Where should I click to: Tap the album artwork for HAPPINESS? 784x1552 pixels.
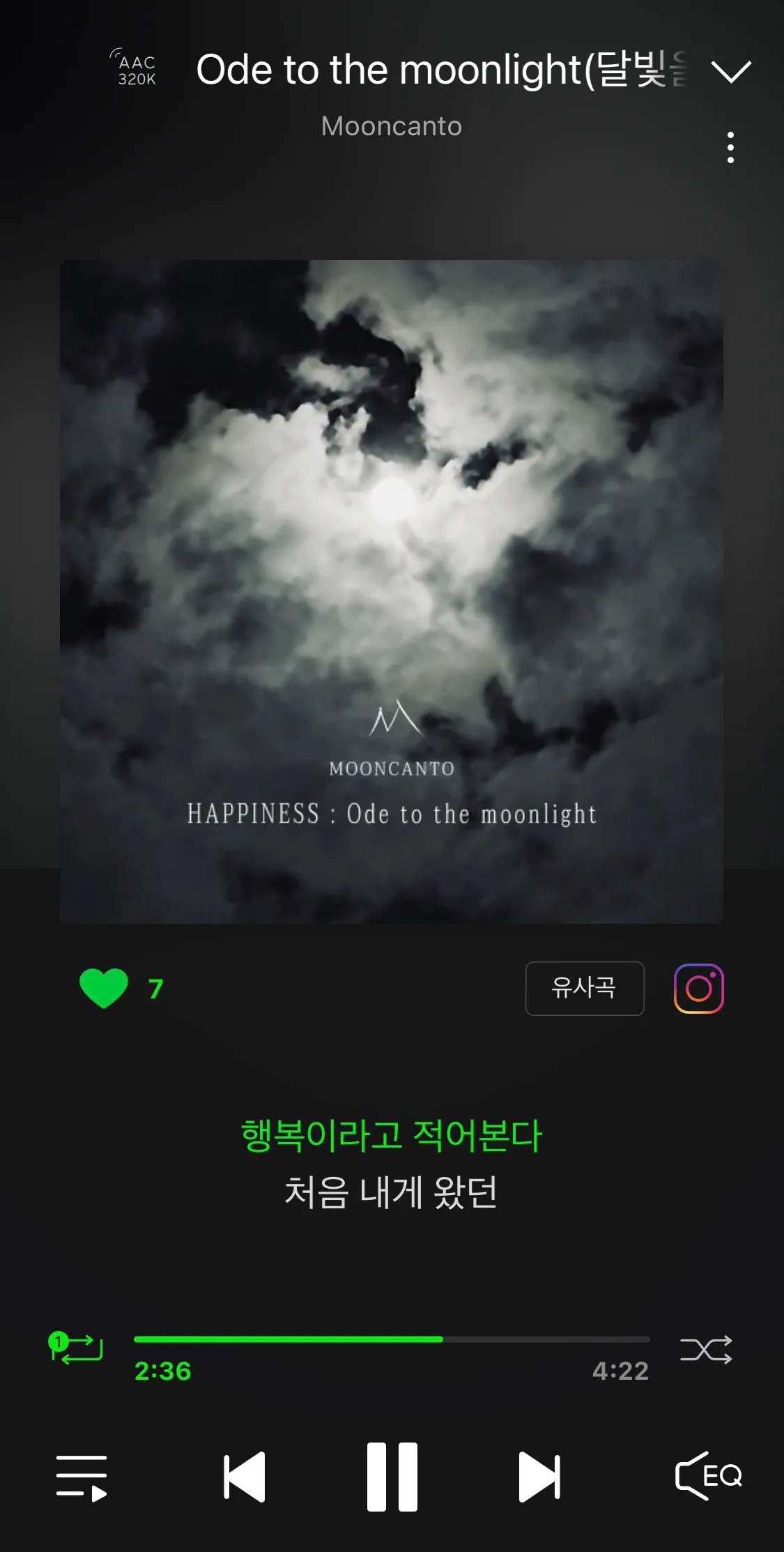pyautogui.click(x=392, y=600)
